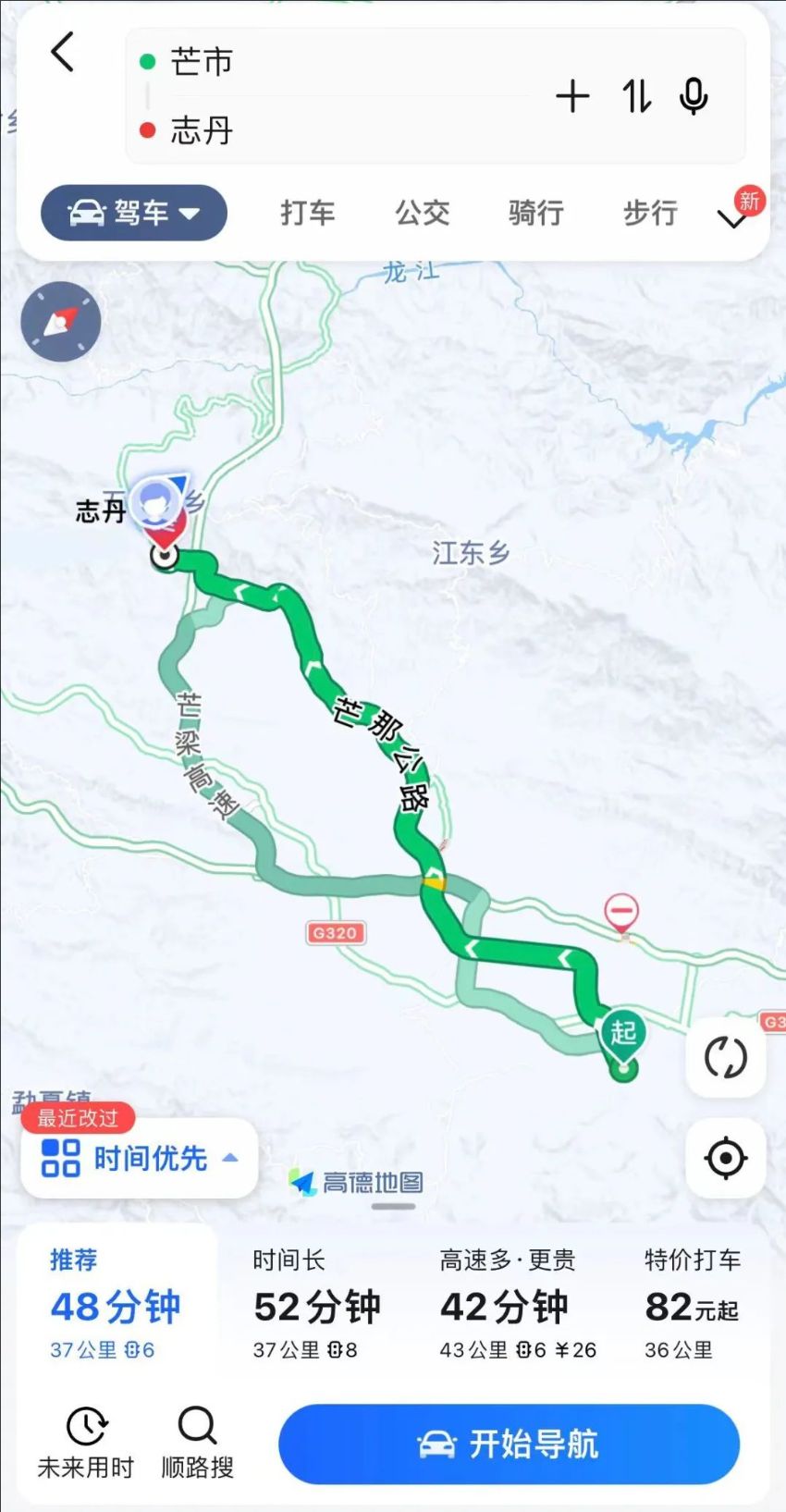This screenshot has height=1512, width=786.
Task: Switch to the 公交 transit tab
Action: [423, 213]
